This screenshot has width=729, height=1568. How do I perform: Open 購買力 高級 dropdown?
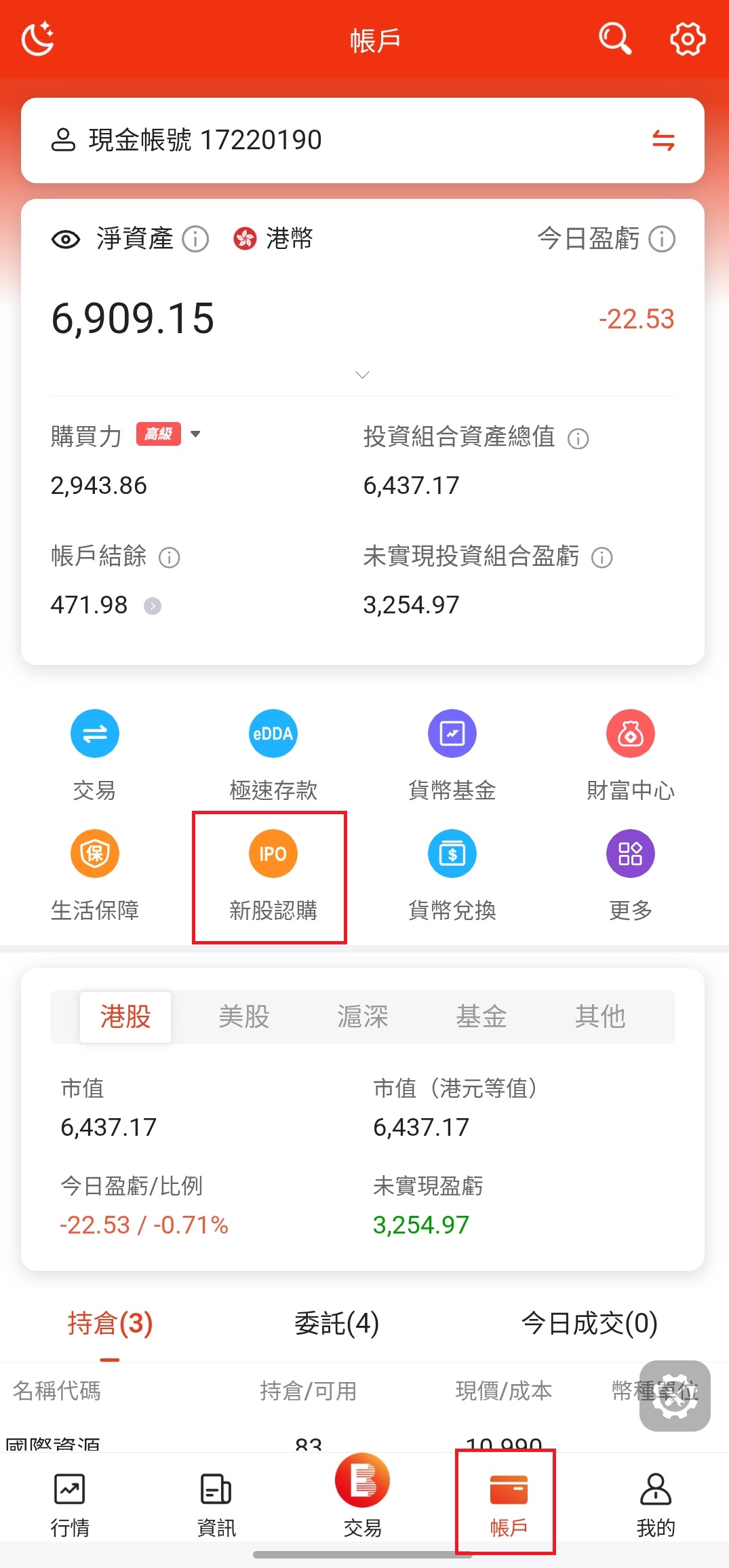195,434
